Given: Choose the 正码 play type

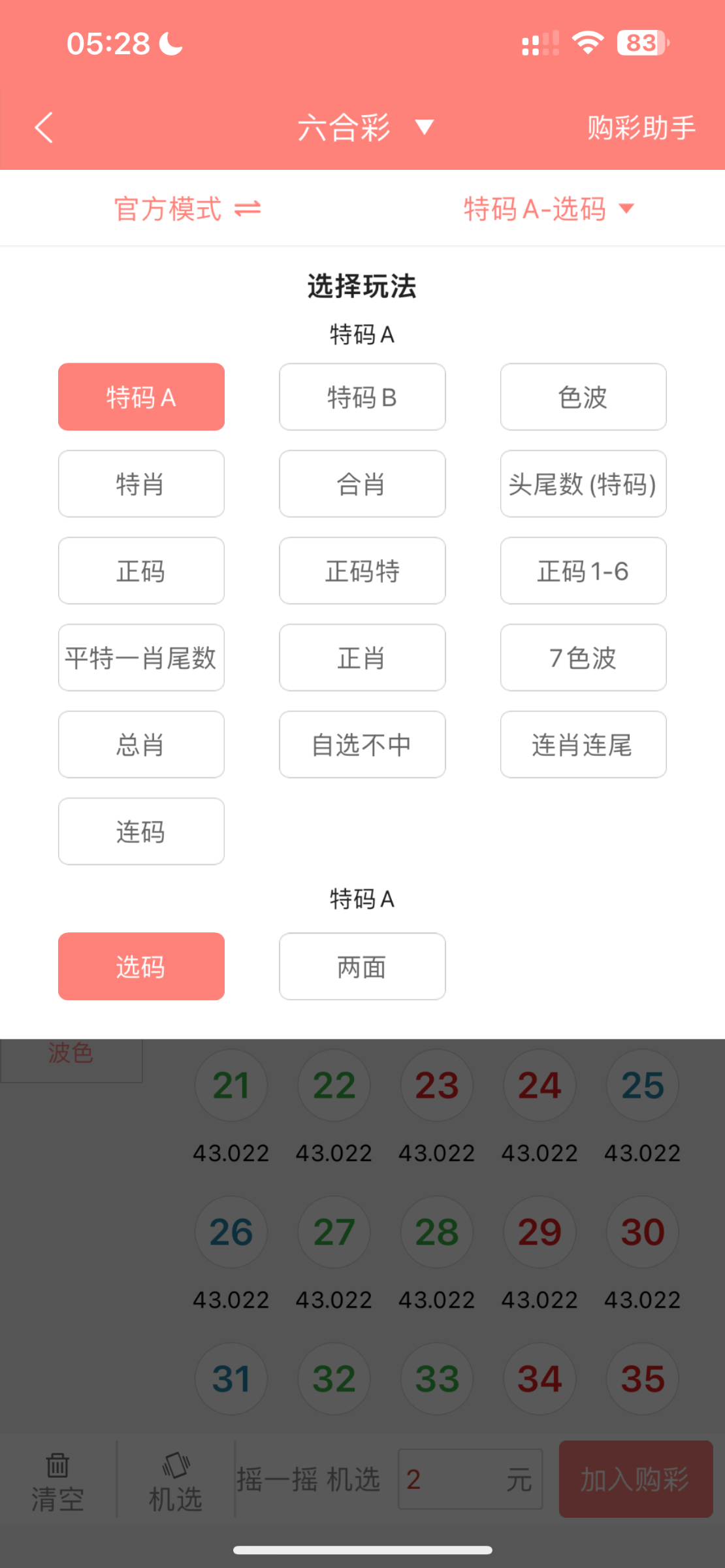Looking at the screenshot, I should click(x=141, y=571).
